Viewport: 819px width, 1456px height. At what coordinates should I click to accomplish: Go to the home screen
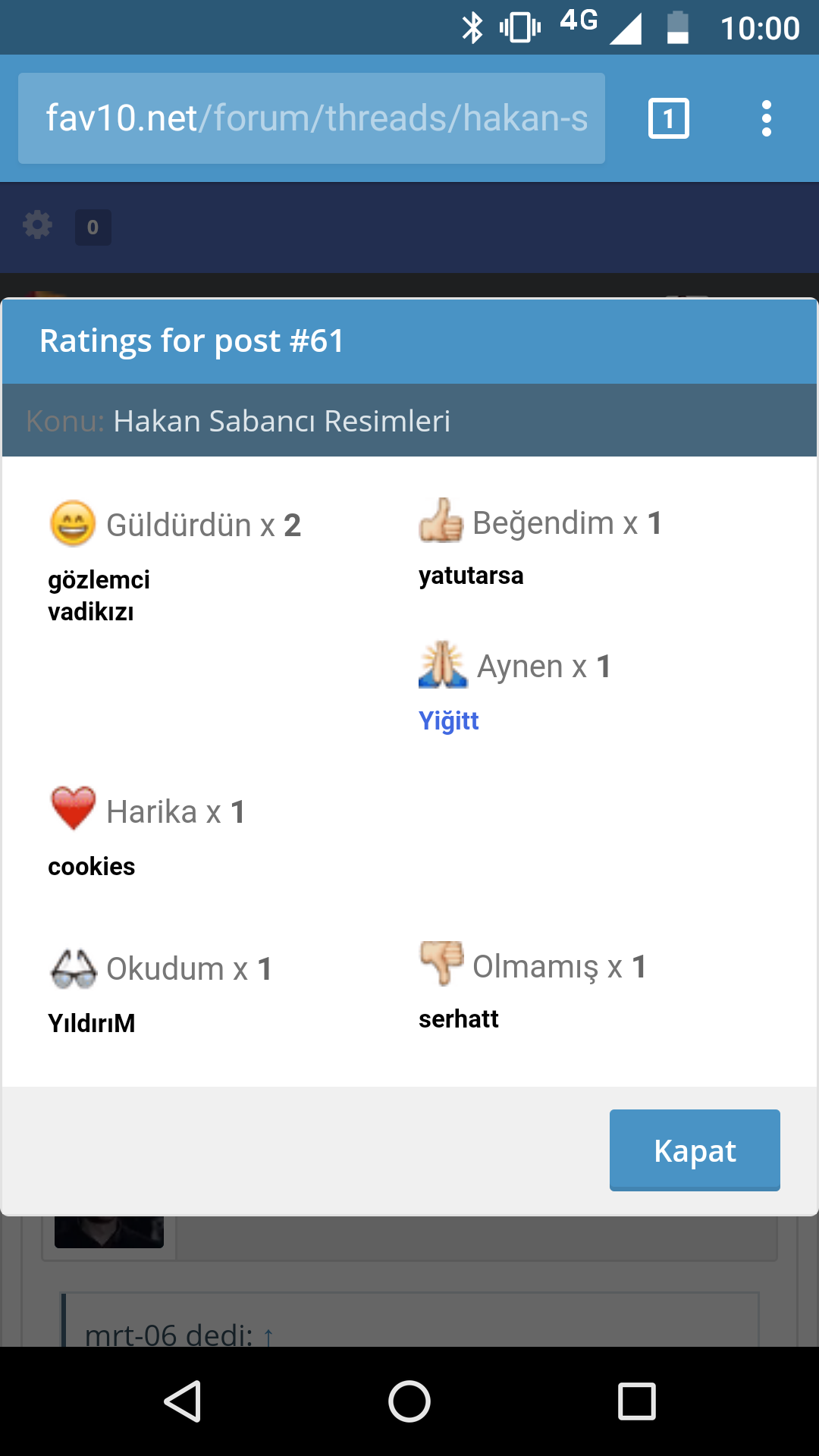click(409, 1401)
